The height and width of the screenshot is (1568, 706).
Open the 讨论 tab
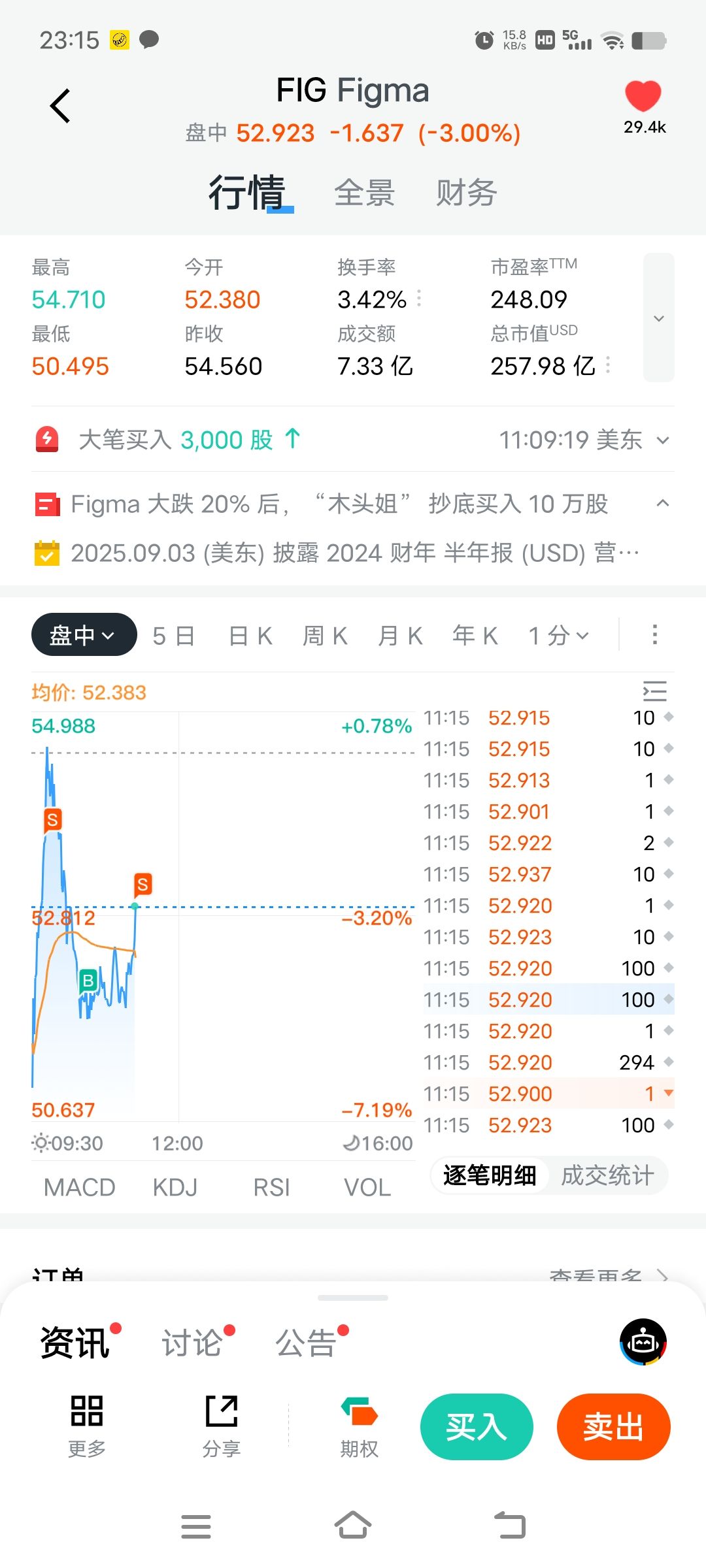click(193, 1343)
